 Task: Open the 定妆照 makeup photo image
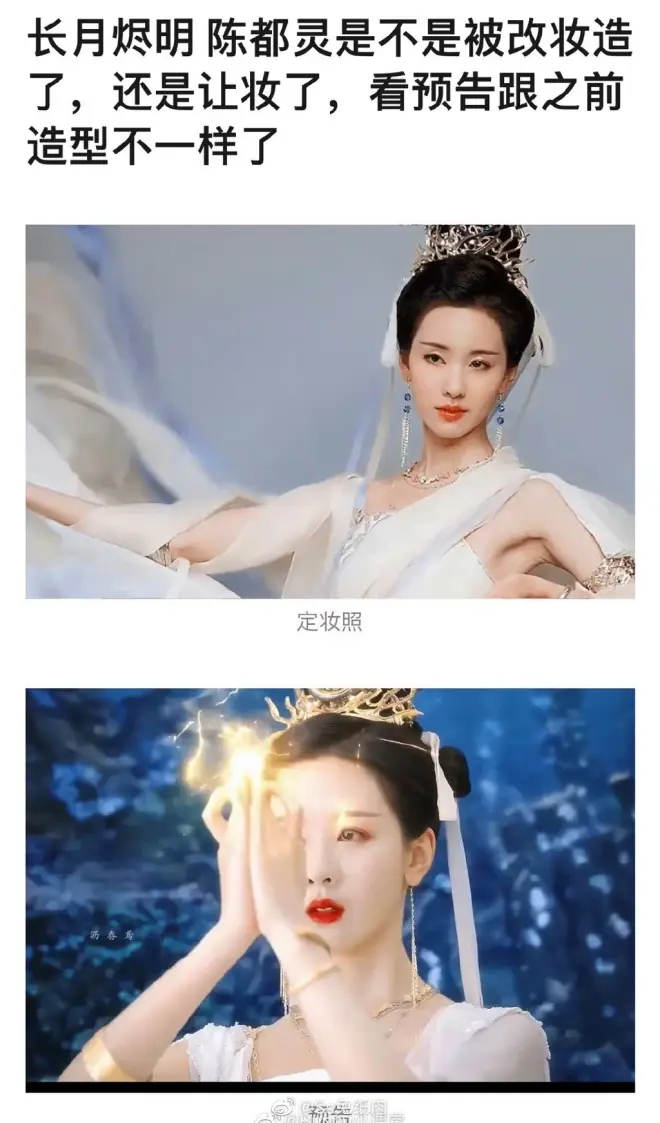coord(330,411)
